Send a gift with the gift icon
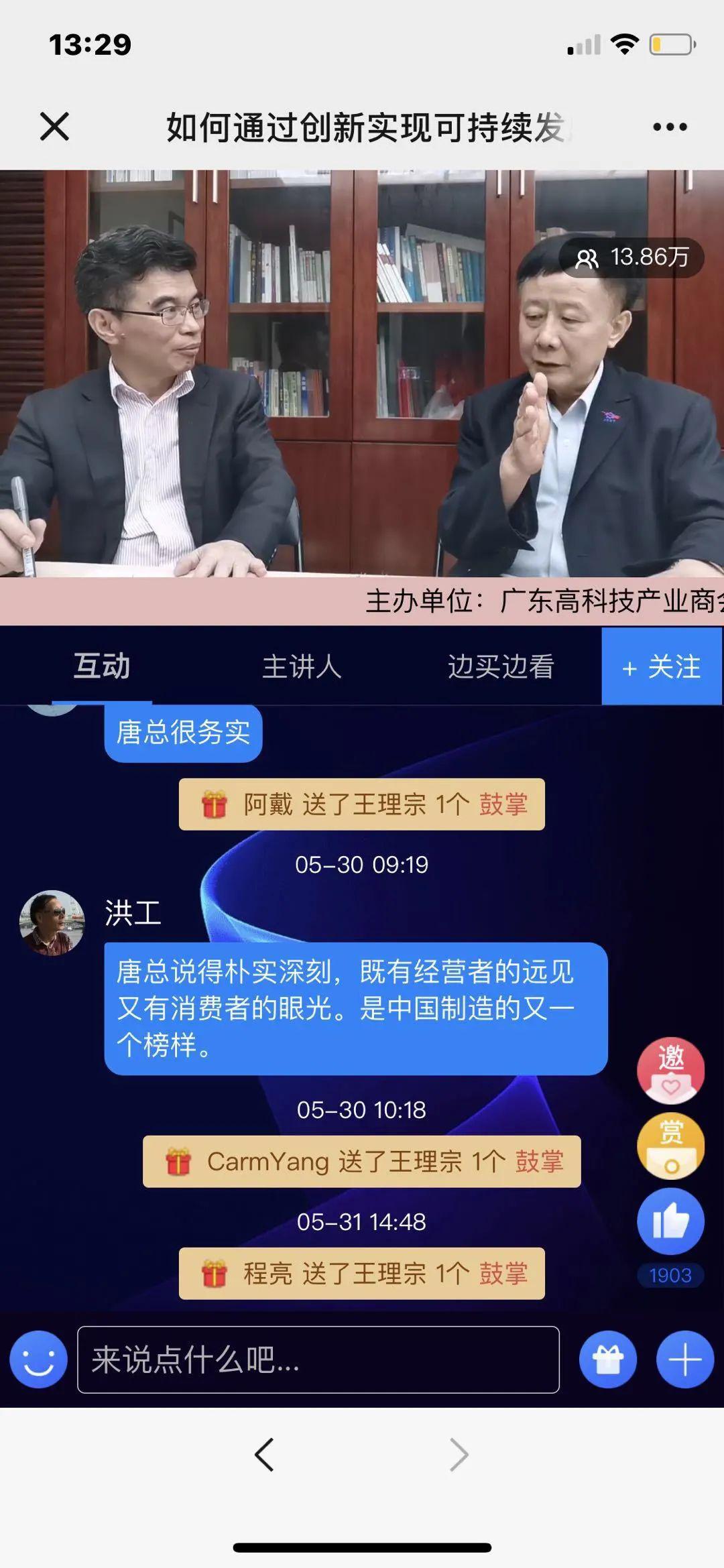 (608, 1360)
